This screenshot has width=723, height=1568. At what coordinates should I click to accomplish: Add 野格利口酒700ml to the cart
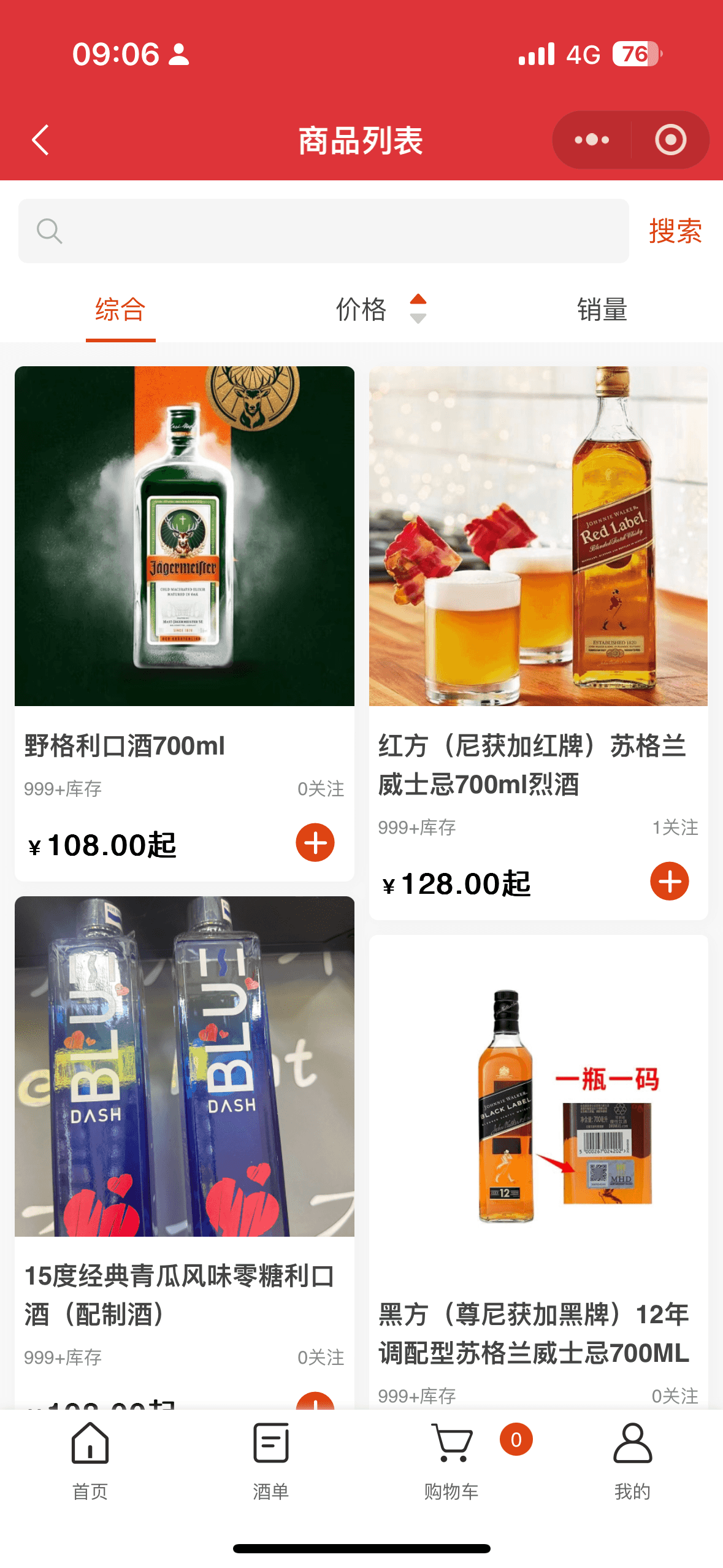pos(315,842)
